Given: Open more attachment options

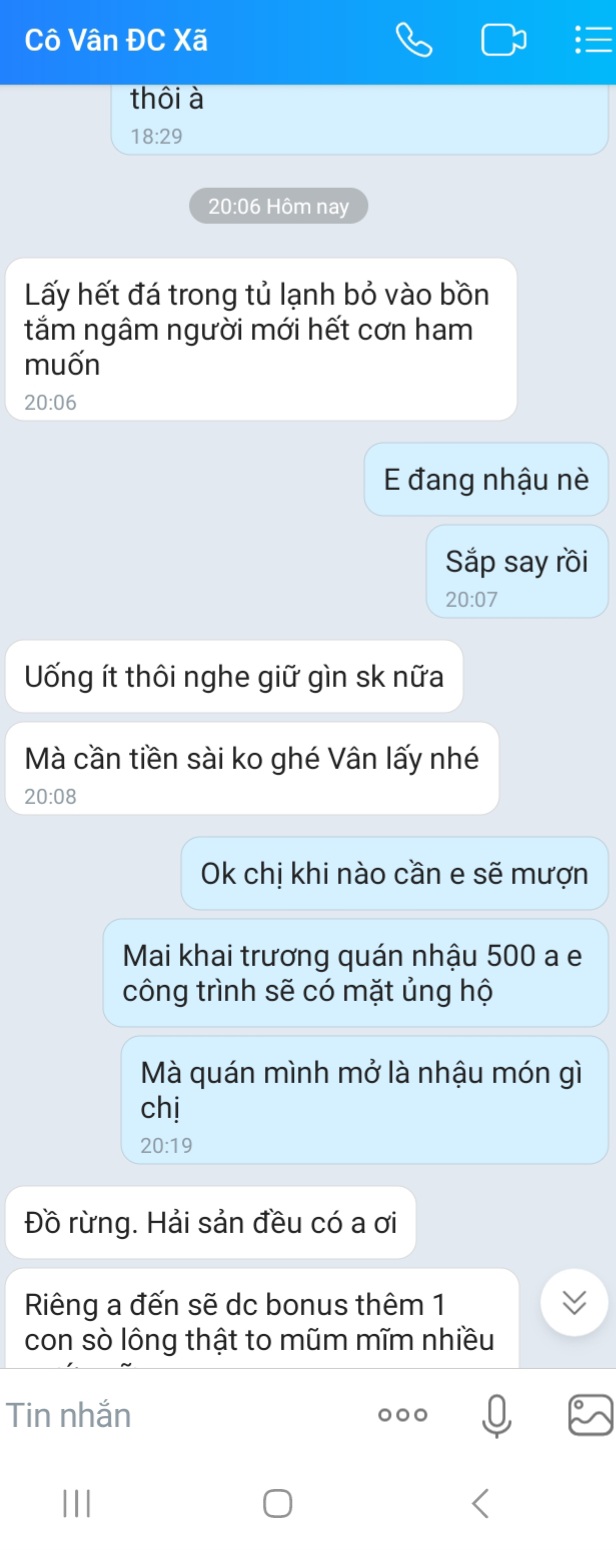Looking at the screenshot, I should tap(403, 1415).
